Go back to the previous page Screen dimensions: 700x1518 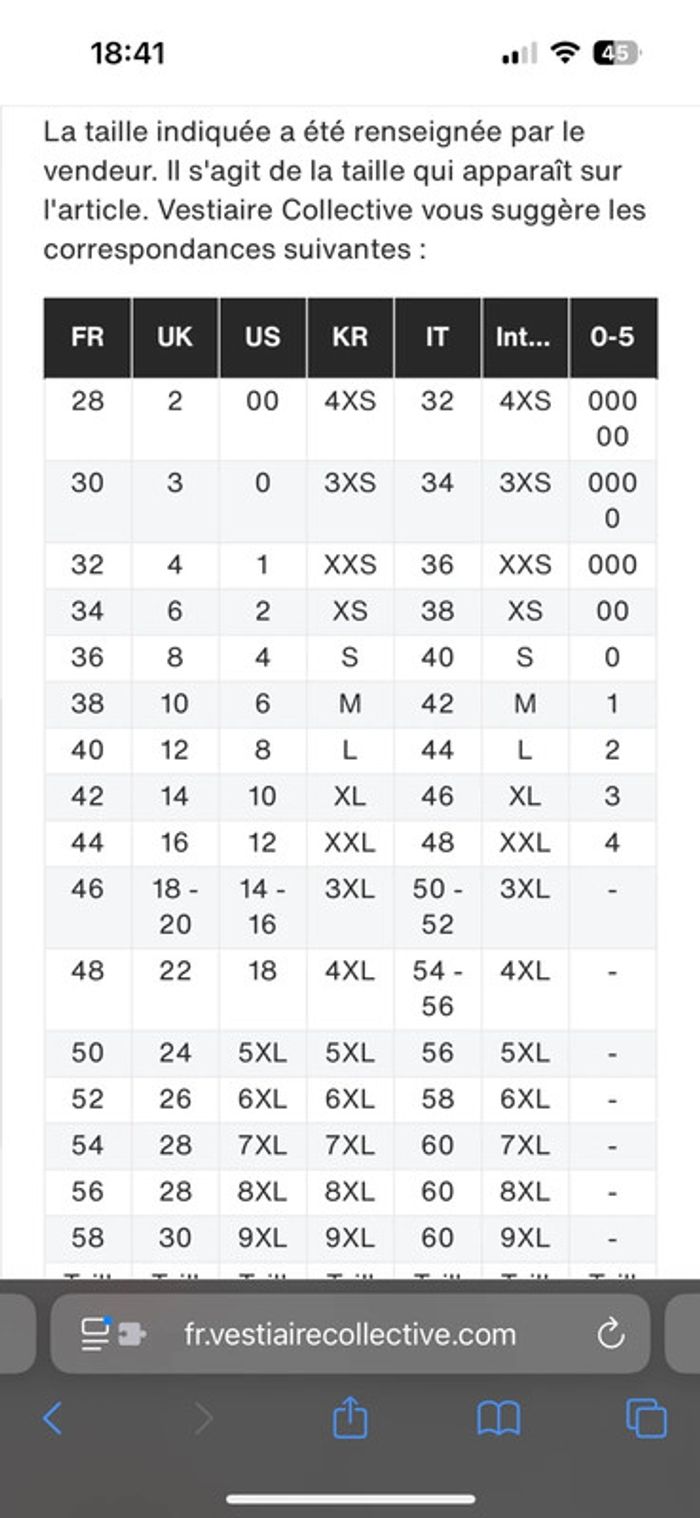(53, 1418)
